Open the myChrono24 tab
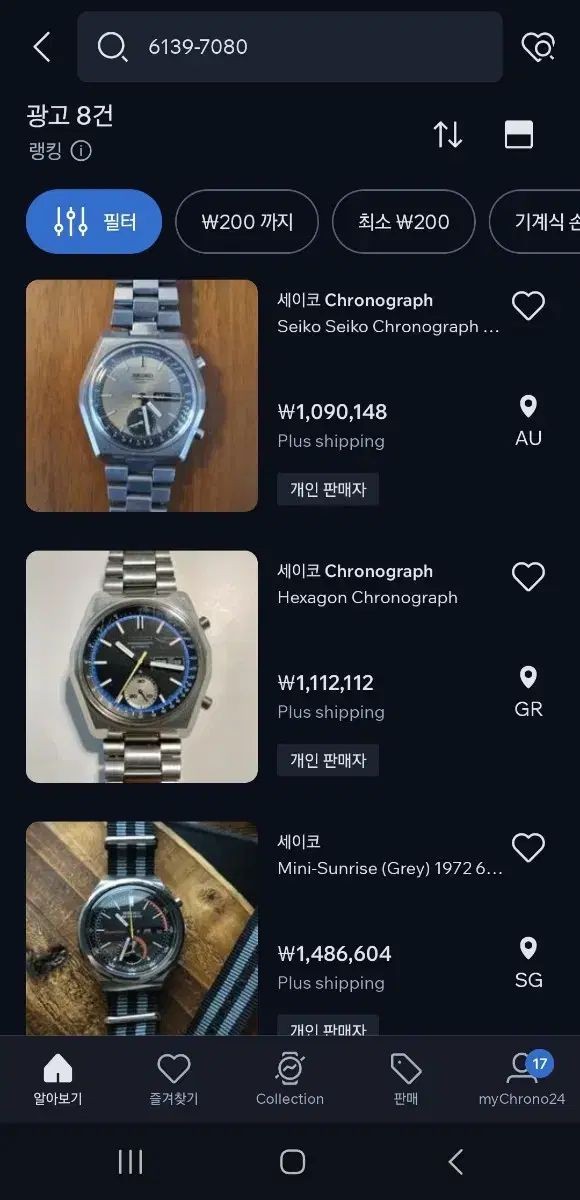The image size is (580, 1200). pos(522,1080)
